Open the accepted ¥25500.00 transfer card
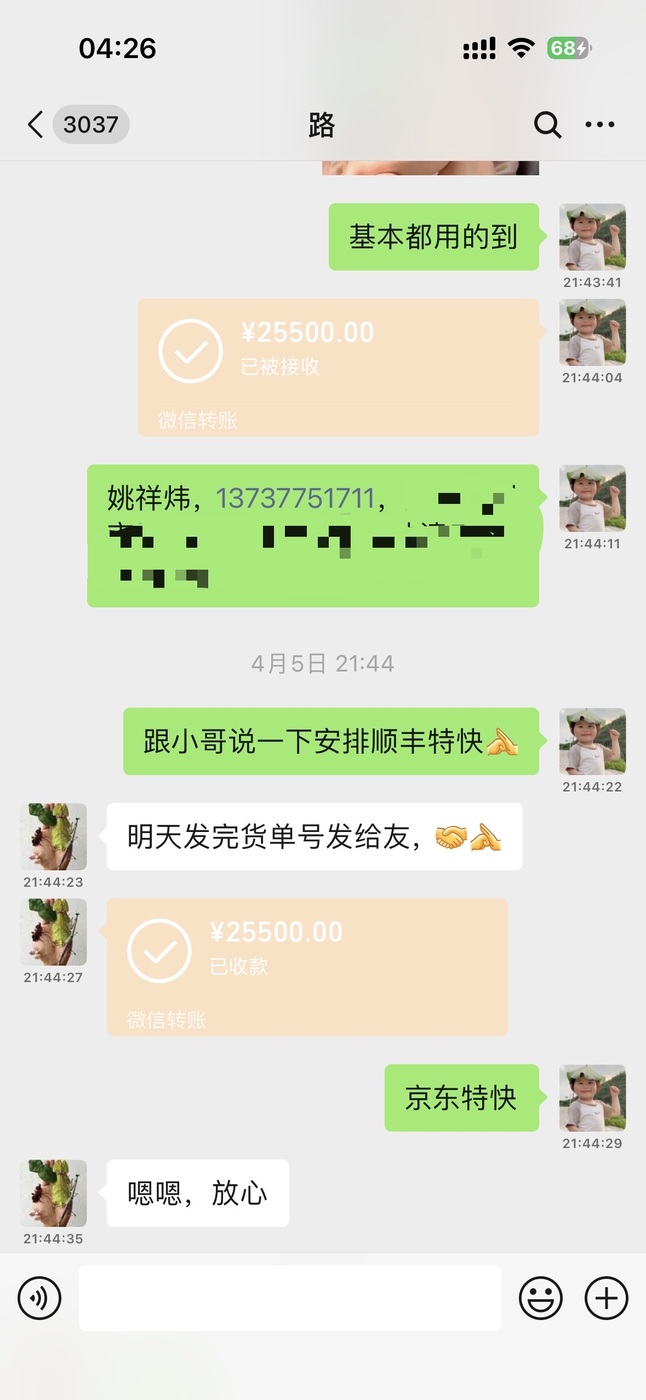The width and height of the screenshot is (646, 1400). pos(338,367)
